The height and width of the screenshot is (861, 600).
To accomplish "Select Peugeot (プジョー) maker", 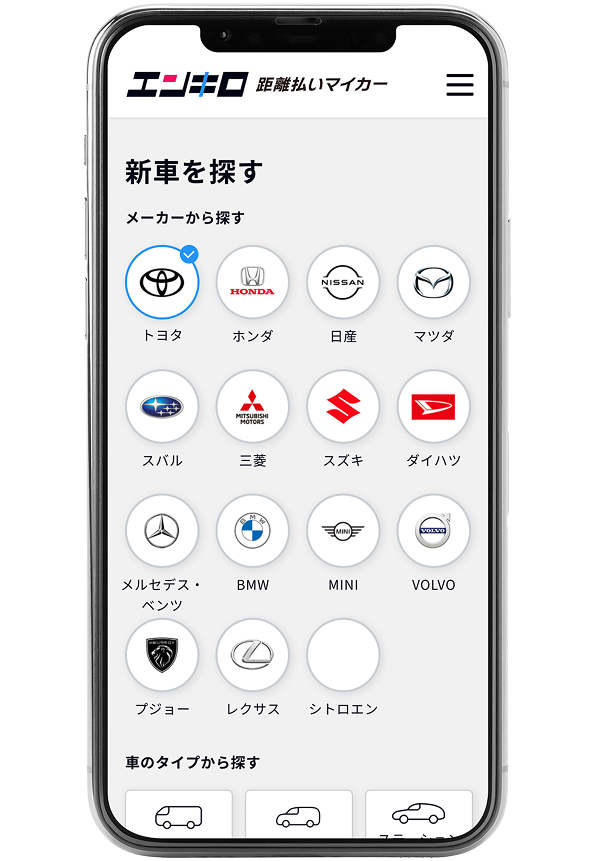I will pos(162,655).
